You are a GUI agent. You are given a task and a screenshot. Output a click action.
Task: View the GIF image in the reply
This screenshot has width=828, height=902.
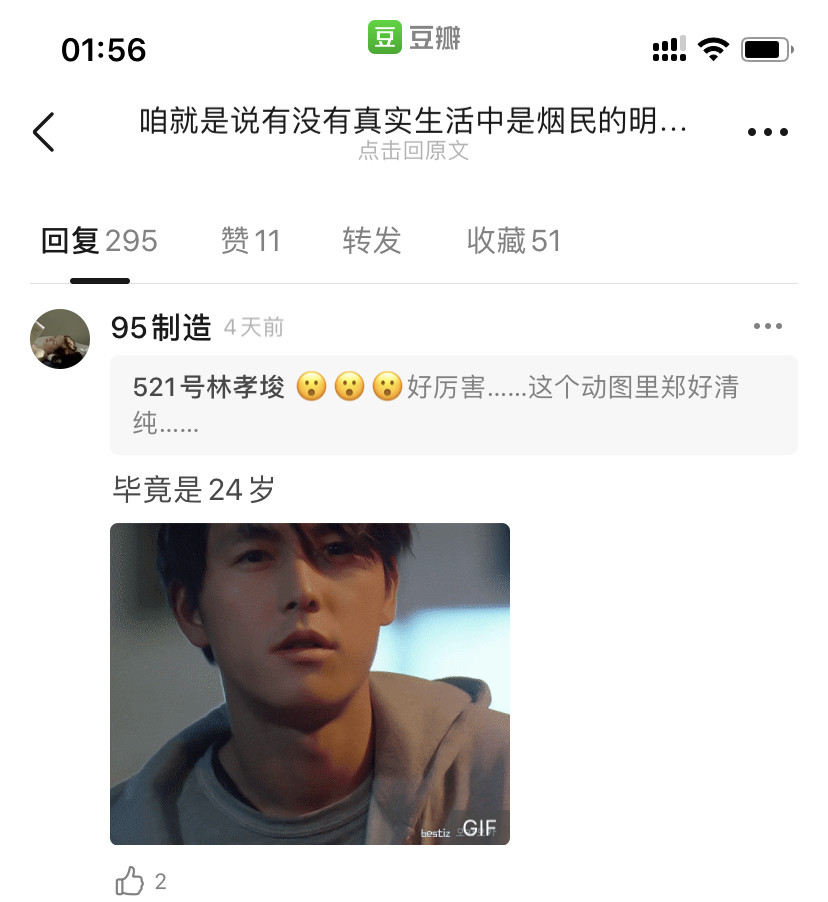point(309,683)
